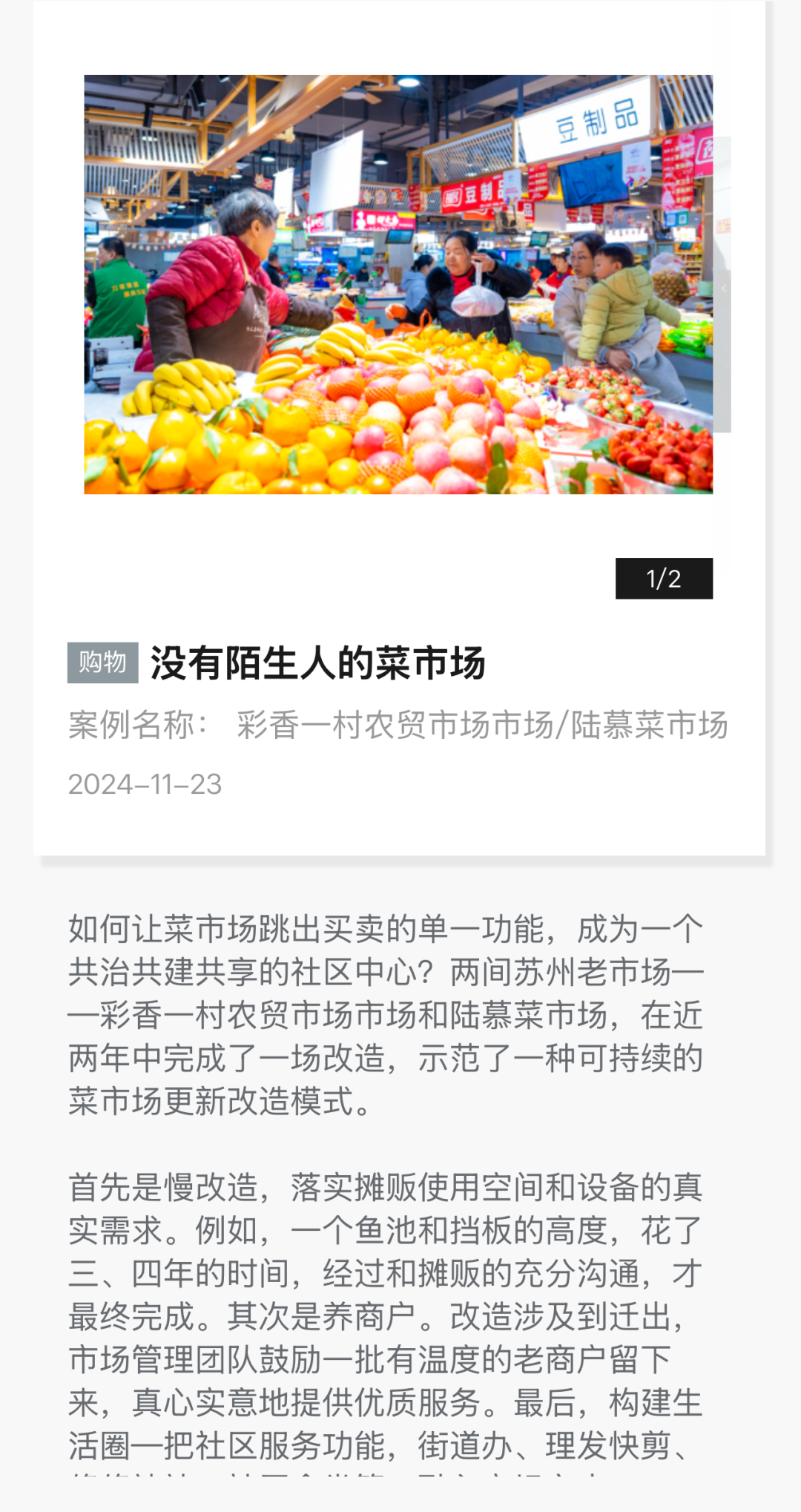Tap the 1/2 image page indicator
This screenshot has height=1512, width=801.
(664, 579)
